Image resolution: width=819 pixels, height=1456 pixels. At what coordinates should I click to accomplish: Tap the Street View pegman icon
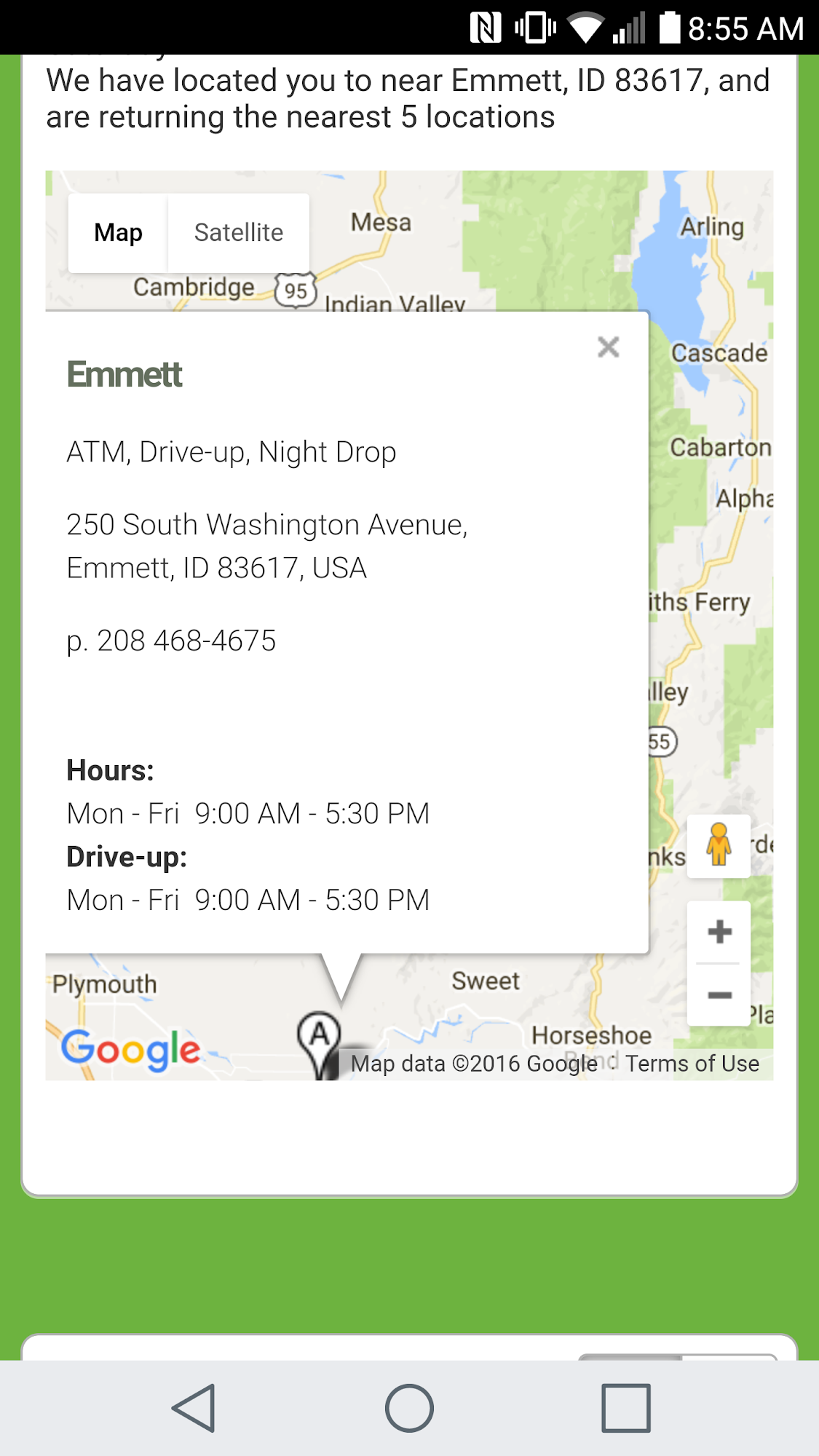[x=719, y=846]
